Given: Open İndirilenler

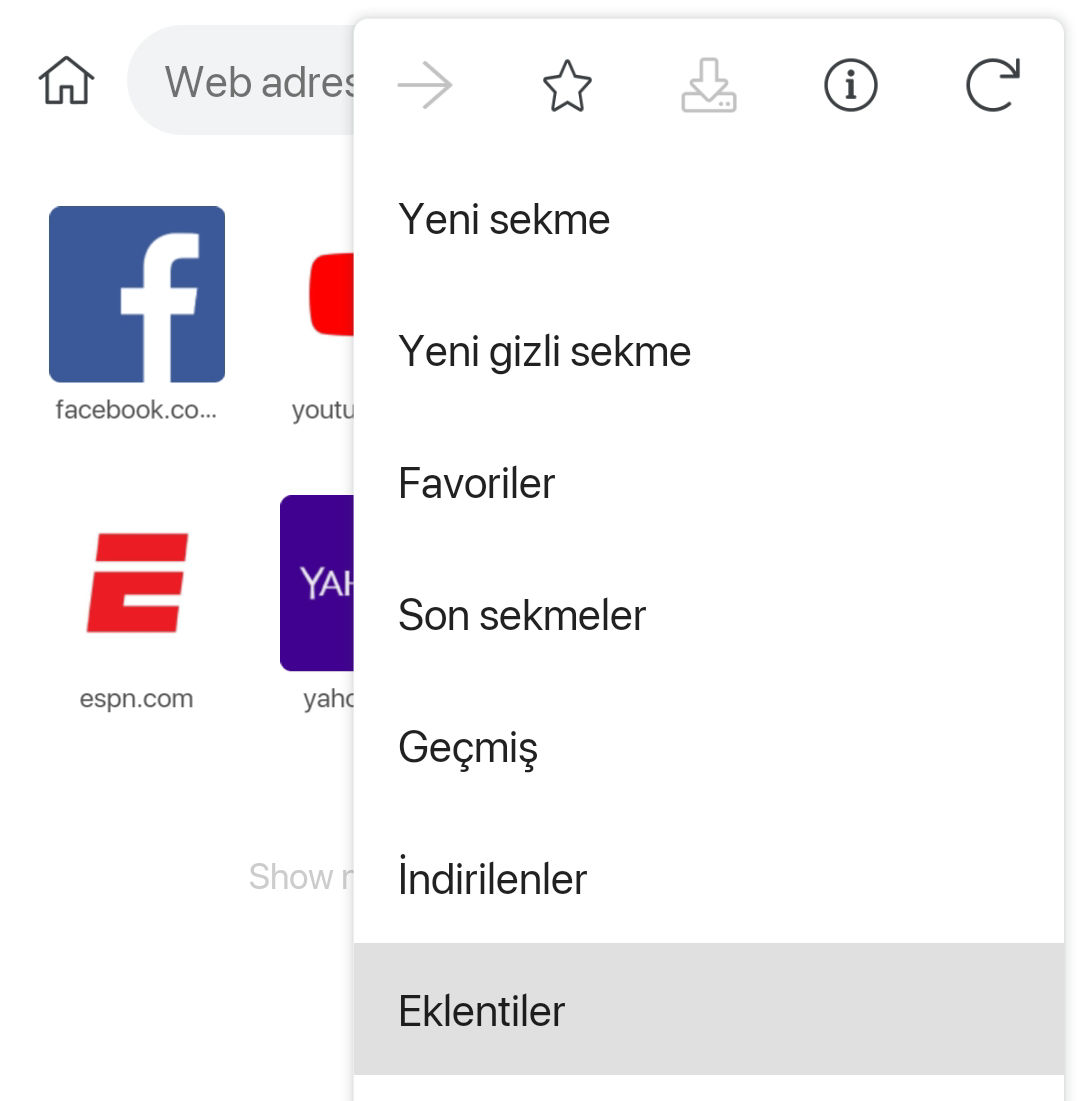Looking at the screenshot, I should coord(492,879).
